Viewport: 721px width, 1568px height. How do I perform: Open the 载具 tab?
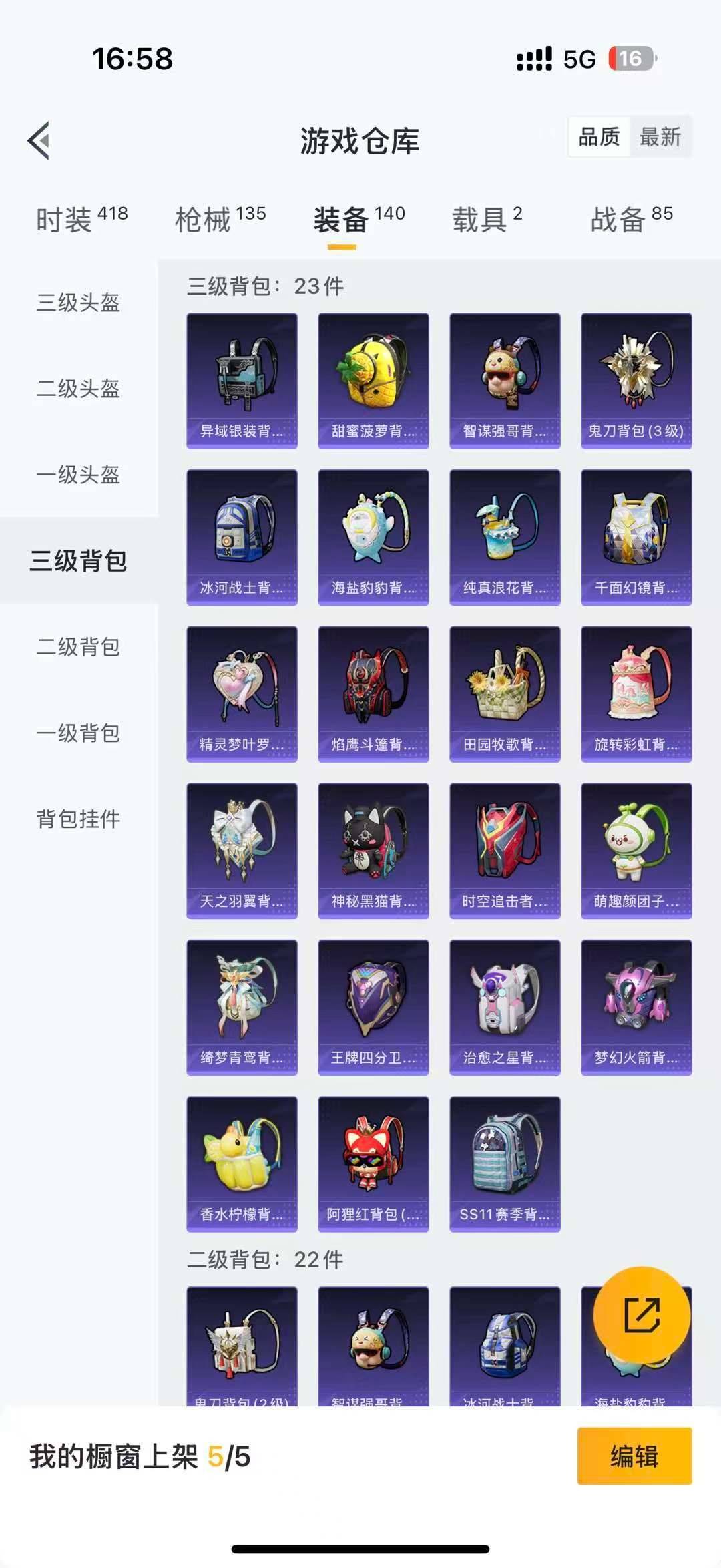click(x=487, y=219)
